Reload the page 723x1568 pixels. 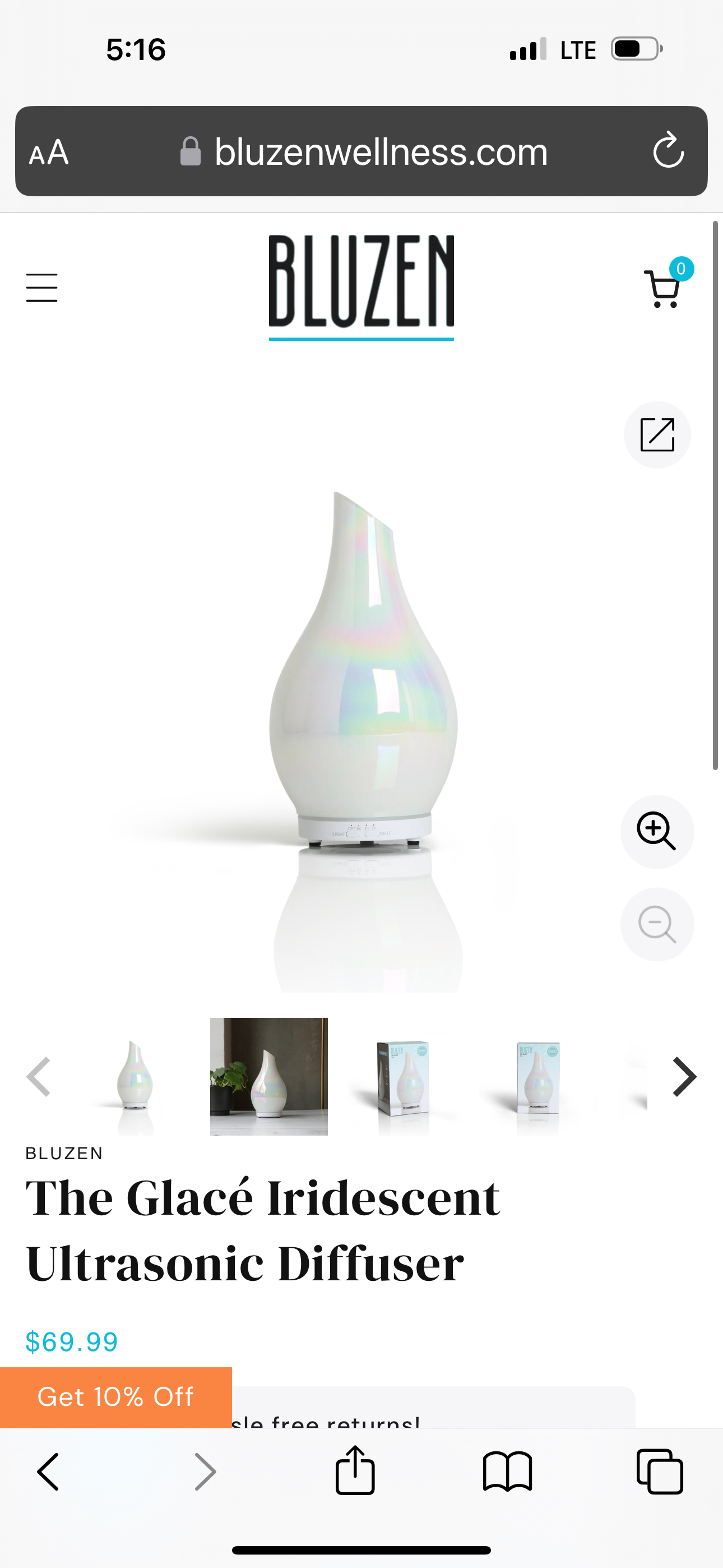[668, 150]
